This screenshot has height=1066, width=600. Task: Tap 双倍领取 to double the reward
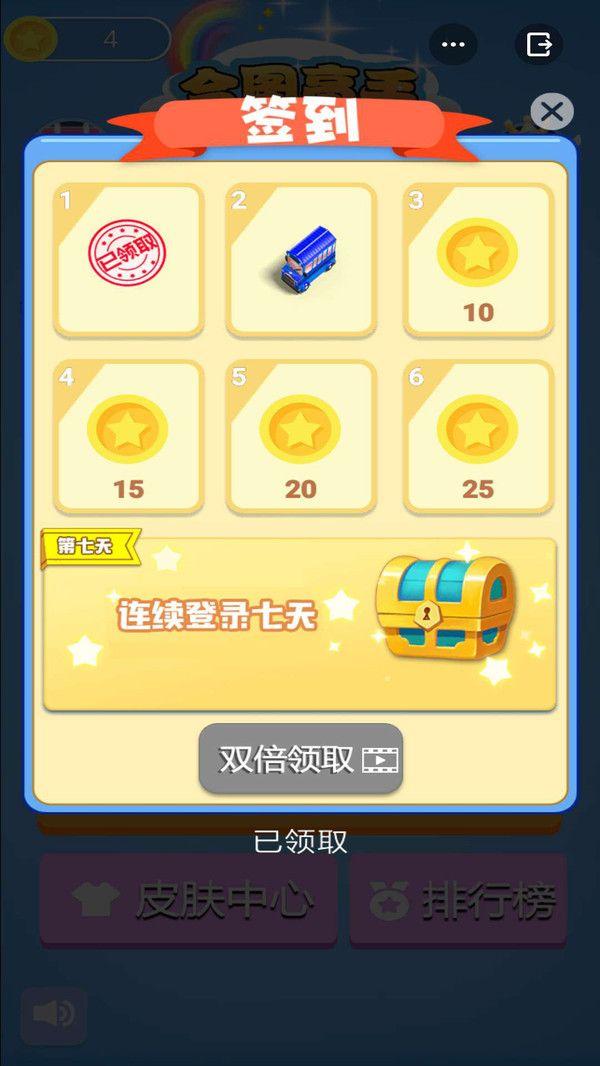[x=301, y=760]
